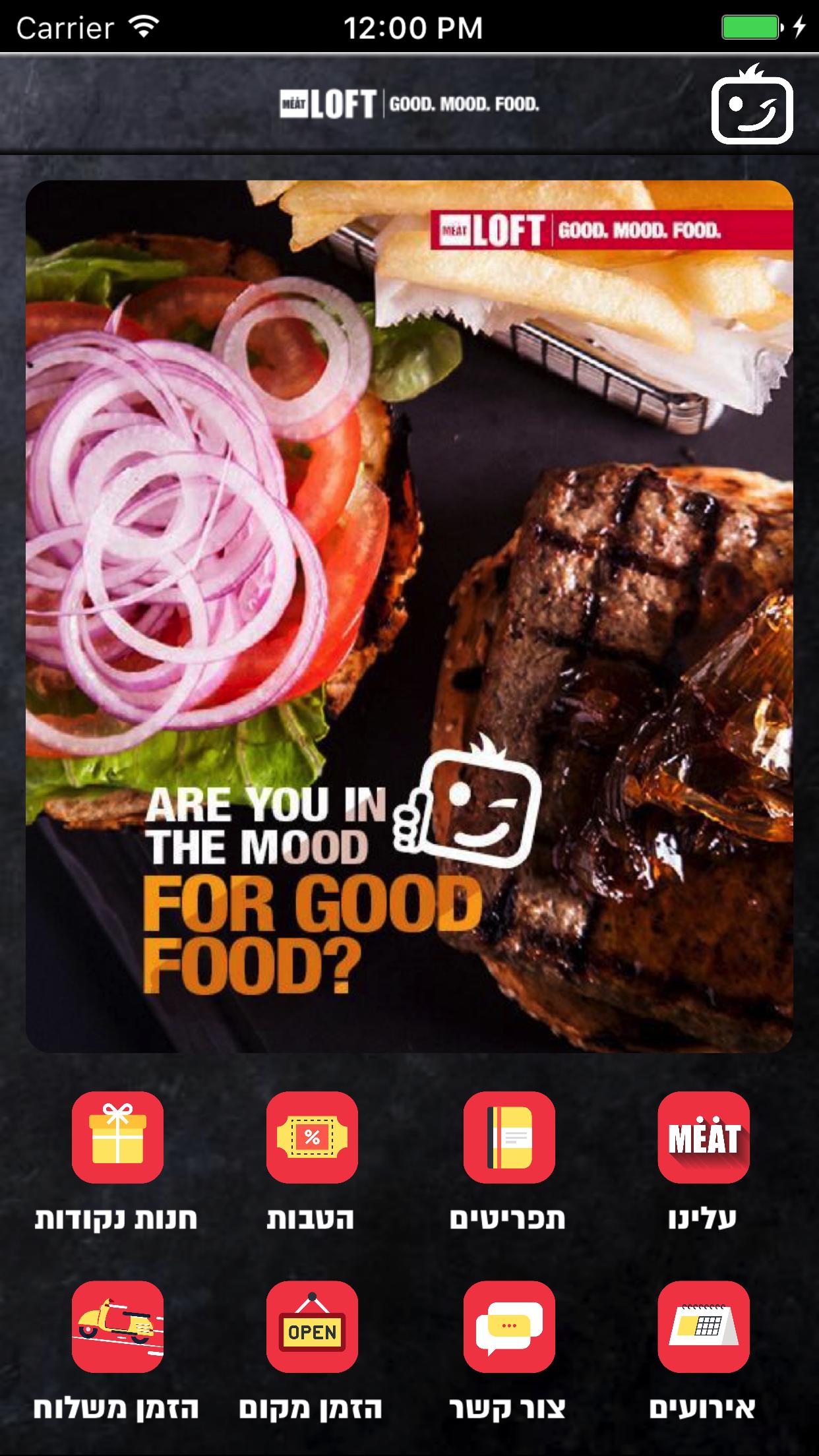Open Contact us (צור קשר)

(508, 1327)
